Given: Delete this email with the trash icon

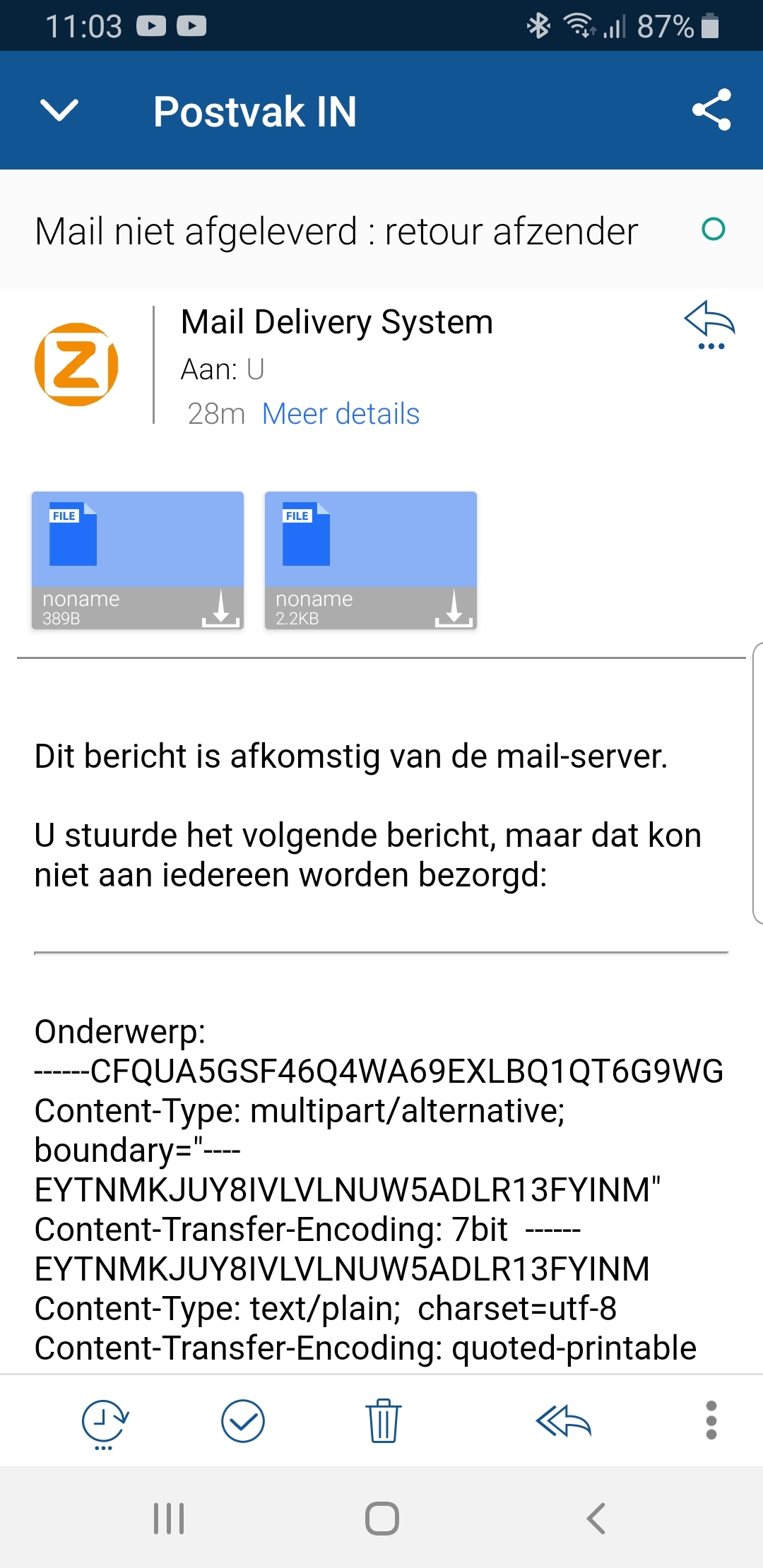Looking at the screenshot, I should click(383, 1420).
